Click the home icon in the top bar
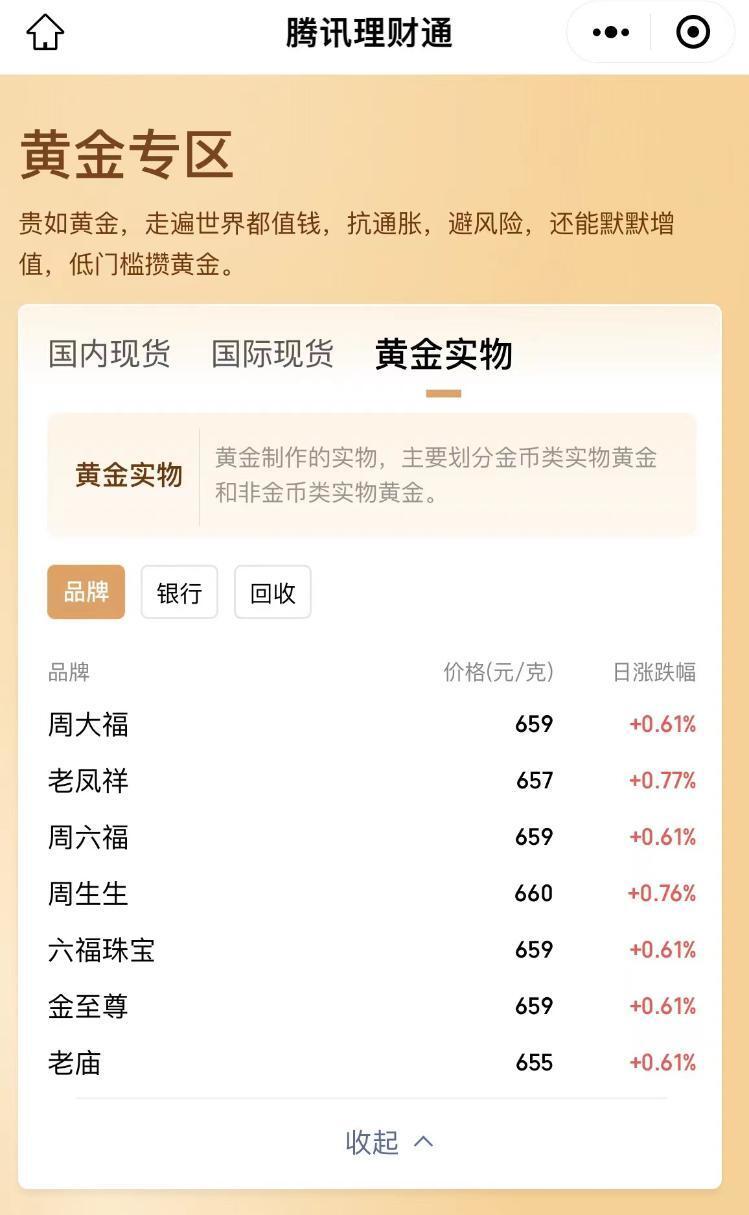 [x=44, y=31]
